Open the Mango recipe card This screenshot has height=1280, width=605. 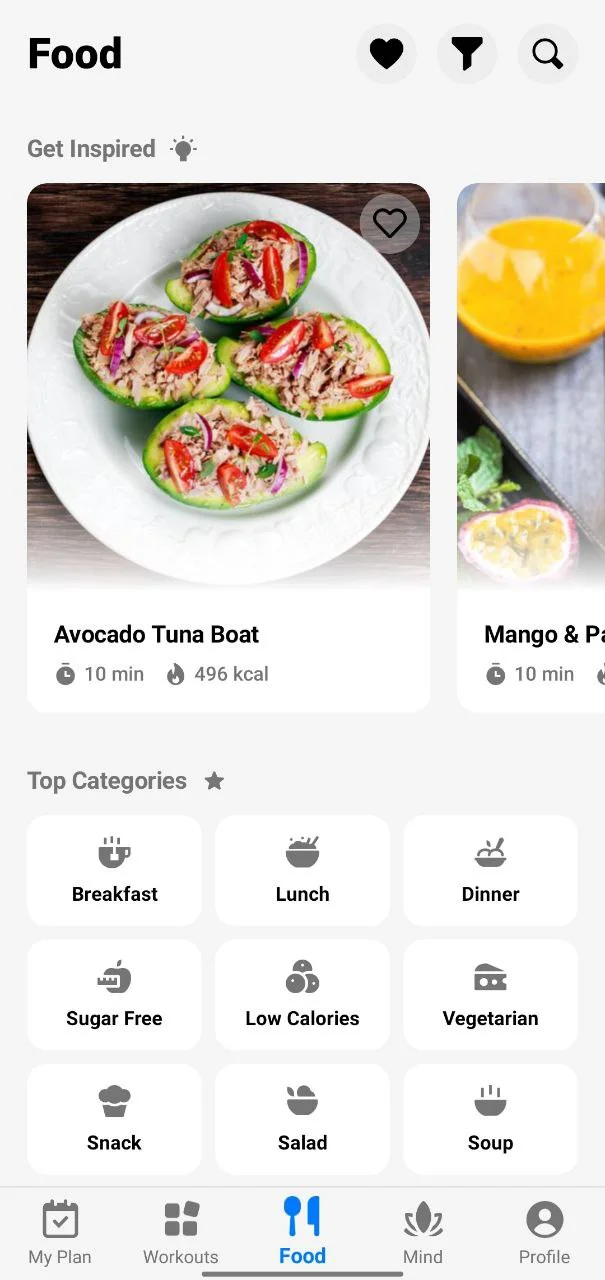tap(531, 446)
